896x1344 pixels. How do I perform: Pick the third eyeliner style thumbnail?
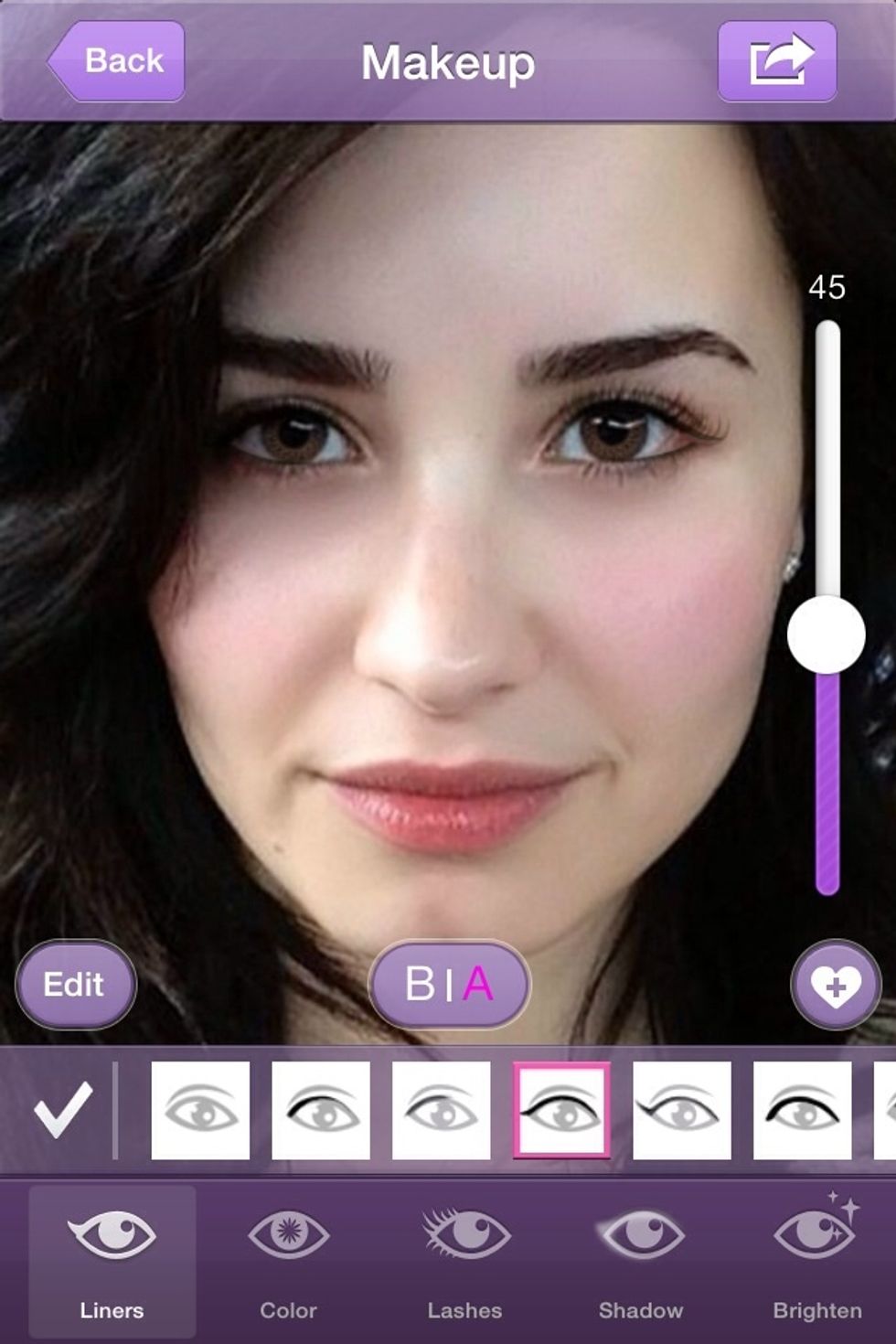pos(441,1110)
